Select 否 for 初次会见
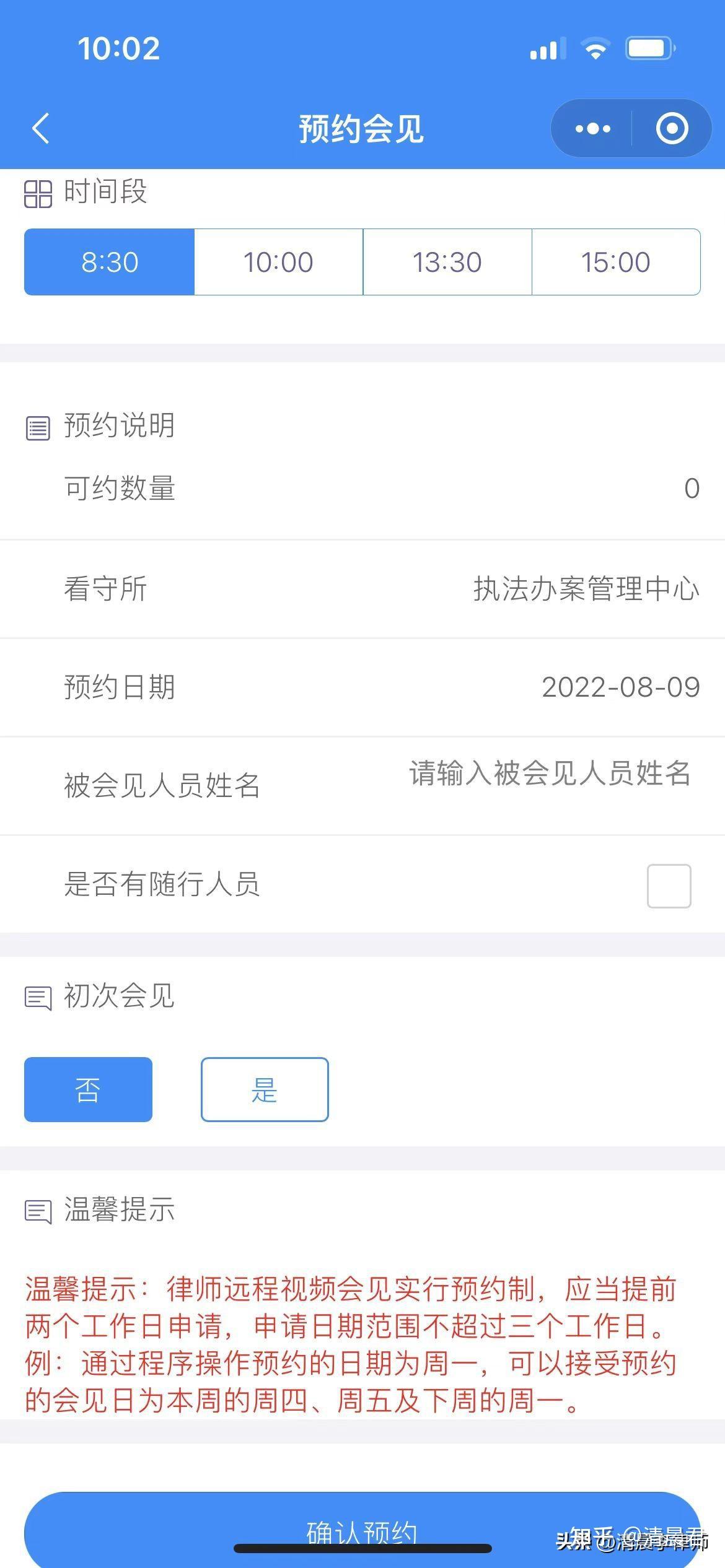 click(x=88, y=1089)
